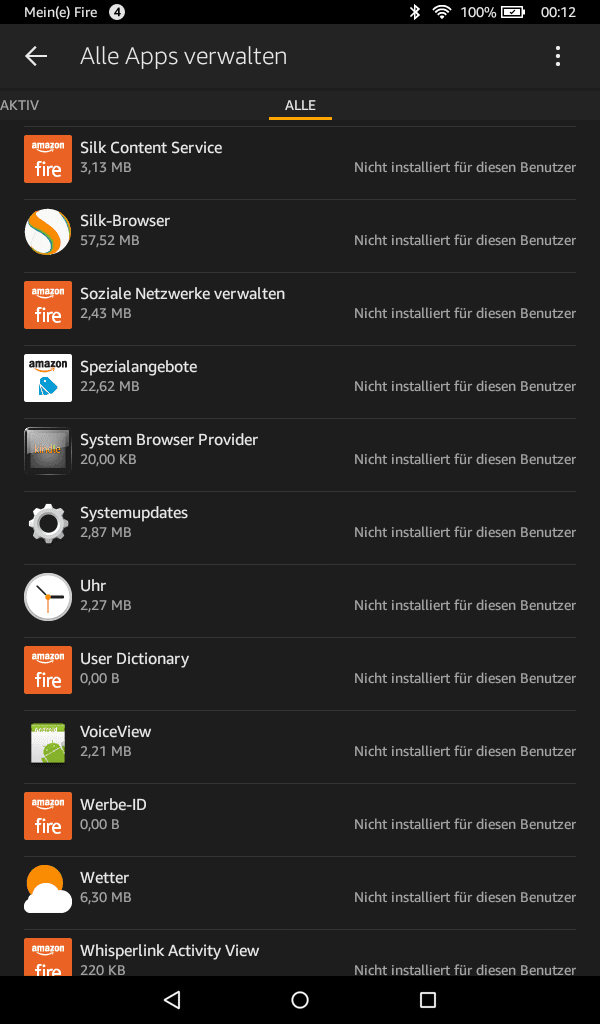Image resolution: width=600 pixels, height=1024 pixels.
Task: Tap the system home button
Action: click(x=300, y=1000)
